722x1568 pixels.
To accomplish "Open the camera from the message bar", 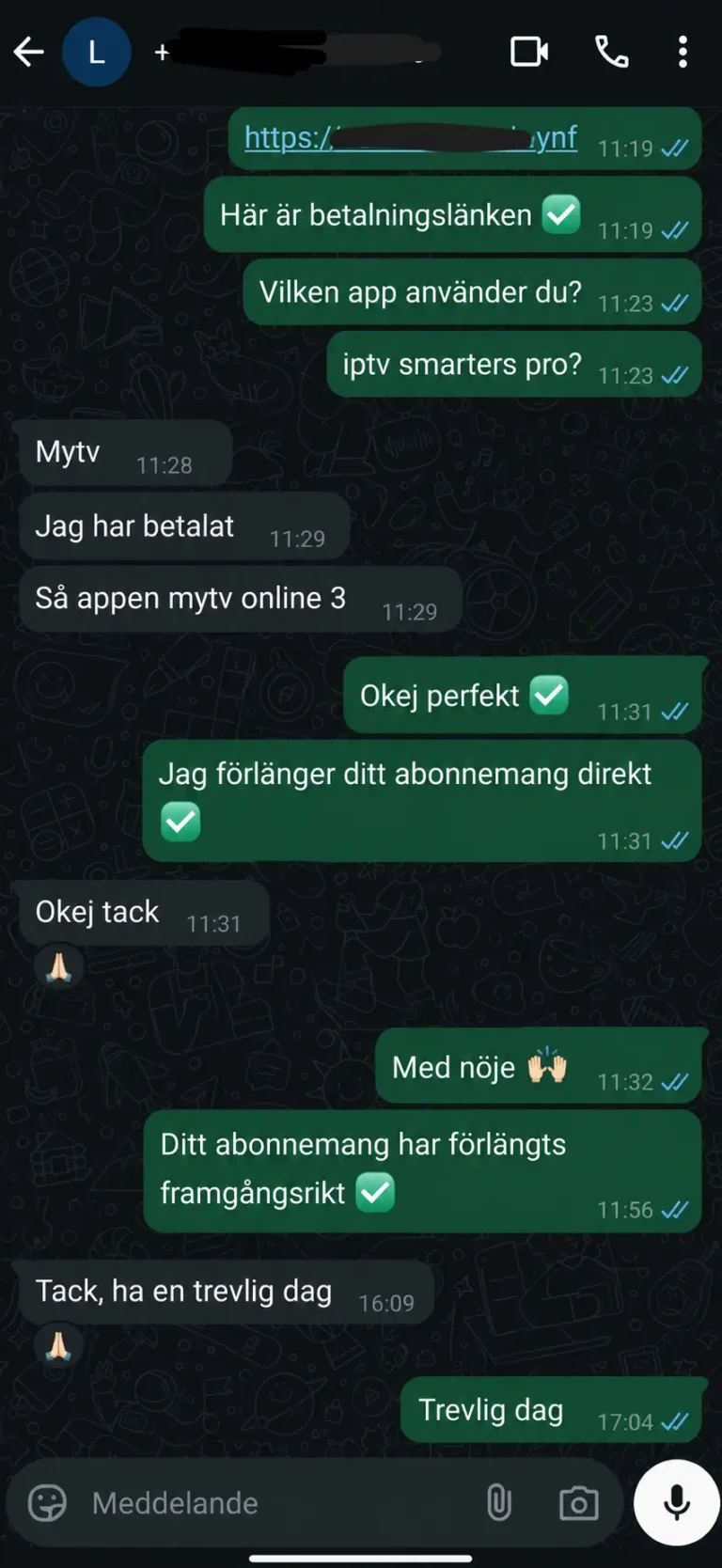I will 578,1503.
